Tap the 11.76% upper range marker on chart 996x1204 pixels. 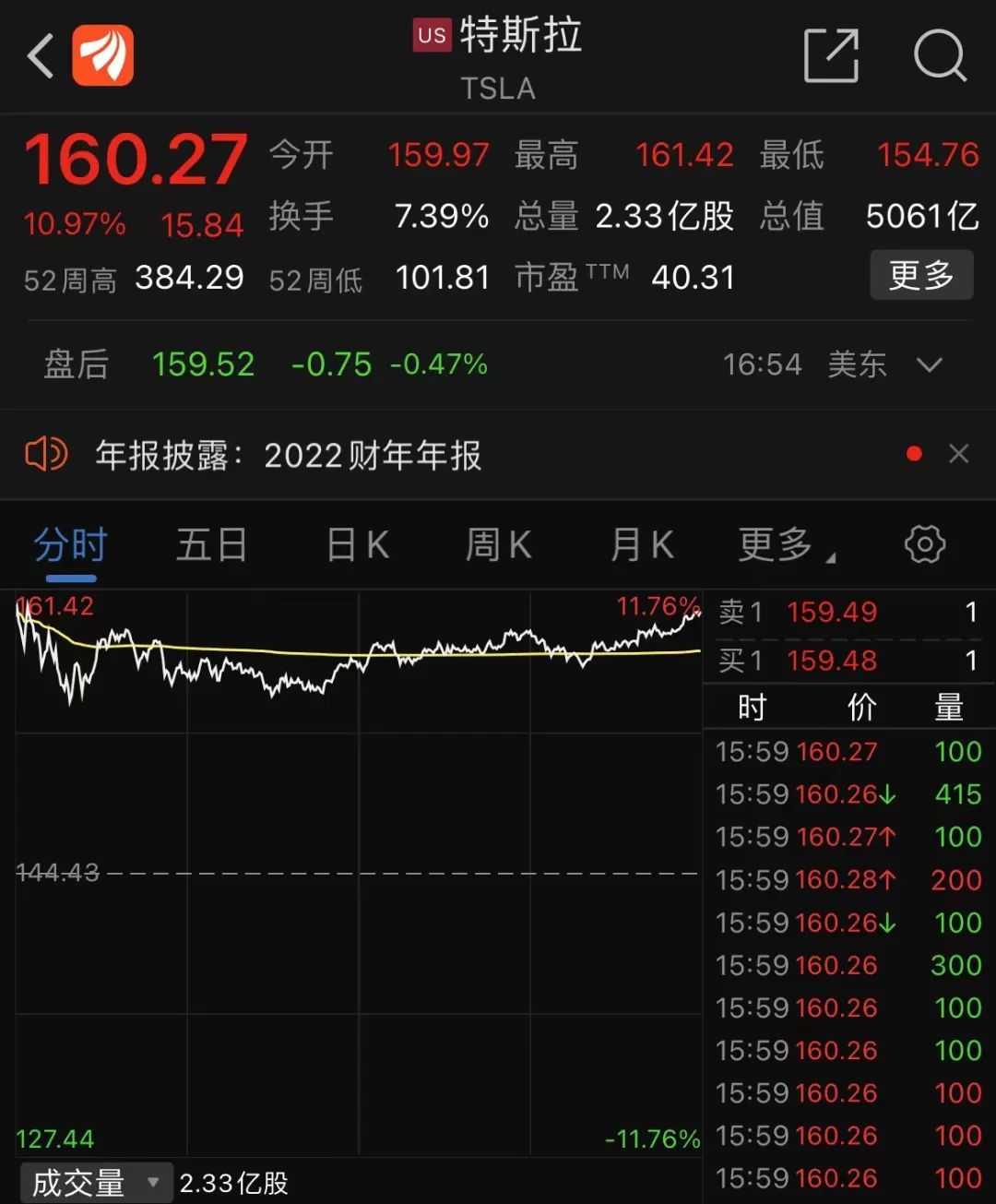(657, 607)
